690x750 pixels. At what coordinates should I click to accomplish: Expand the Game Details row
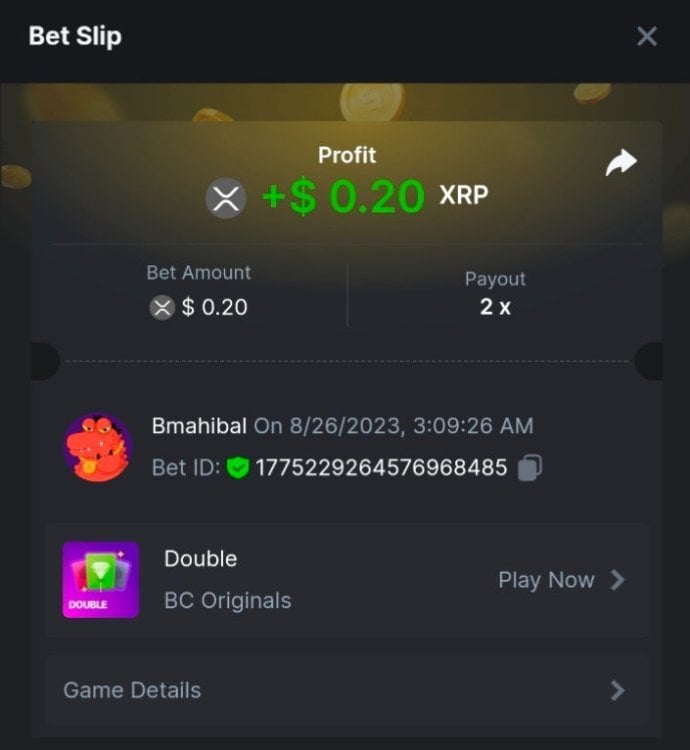pyautogui.click(x=346, y=690)
